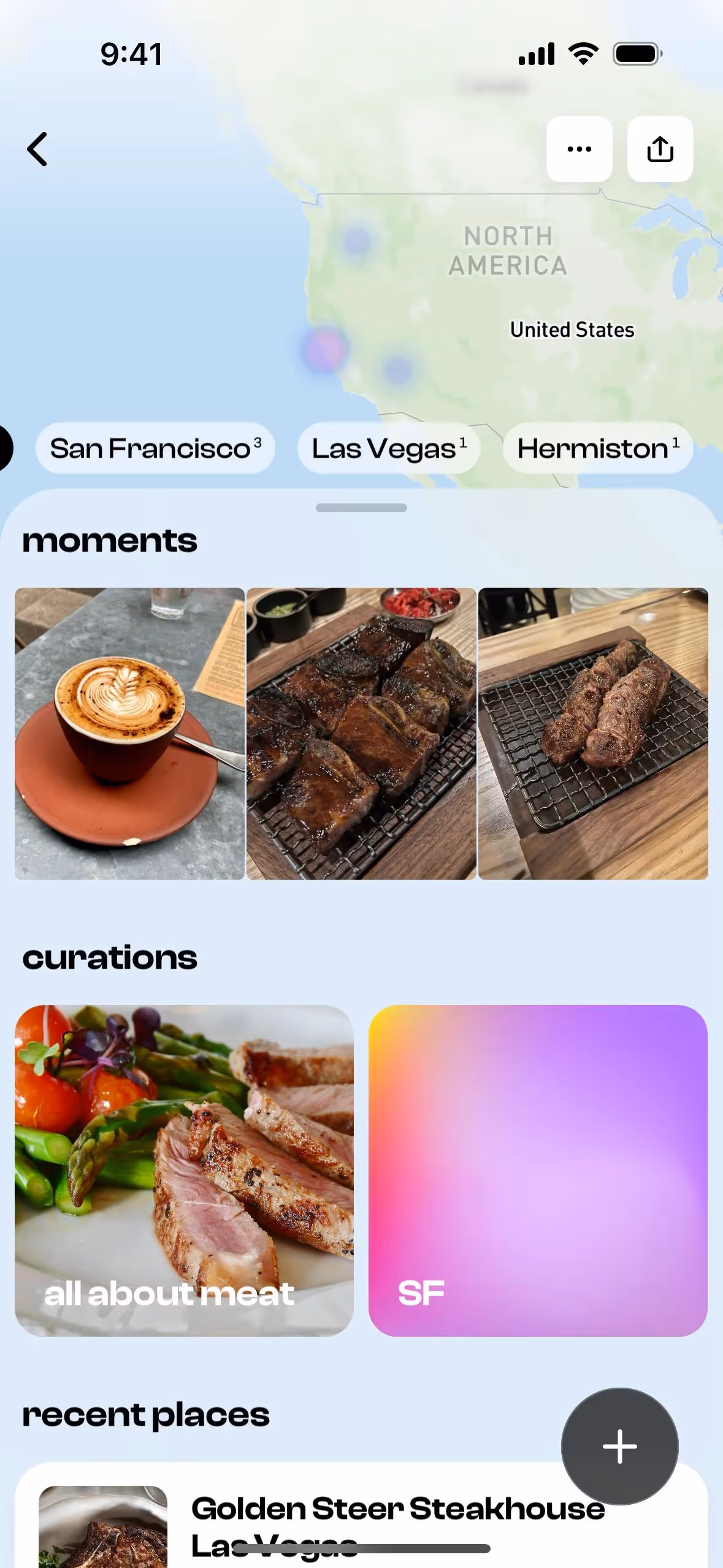Screen dimensions: 723x1568
Task: Open the meat roll on rack moment
Action: pos(593,733)
